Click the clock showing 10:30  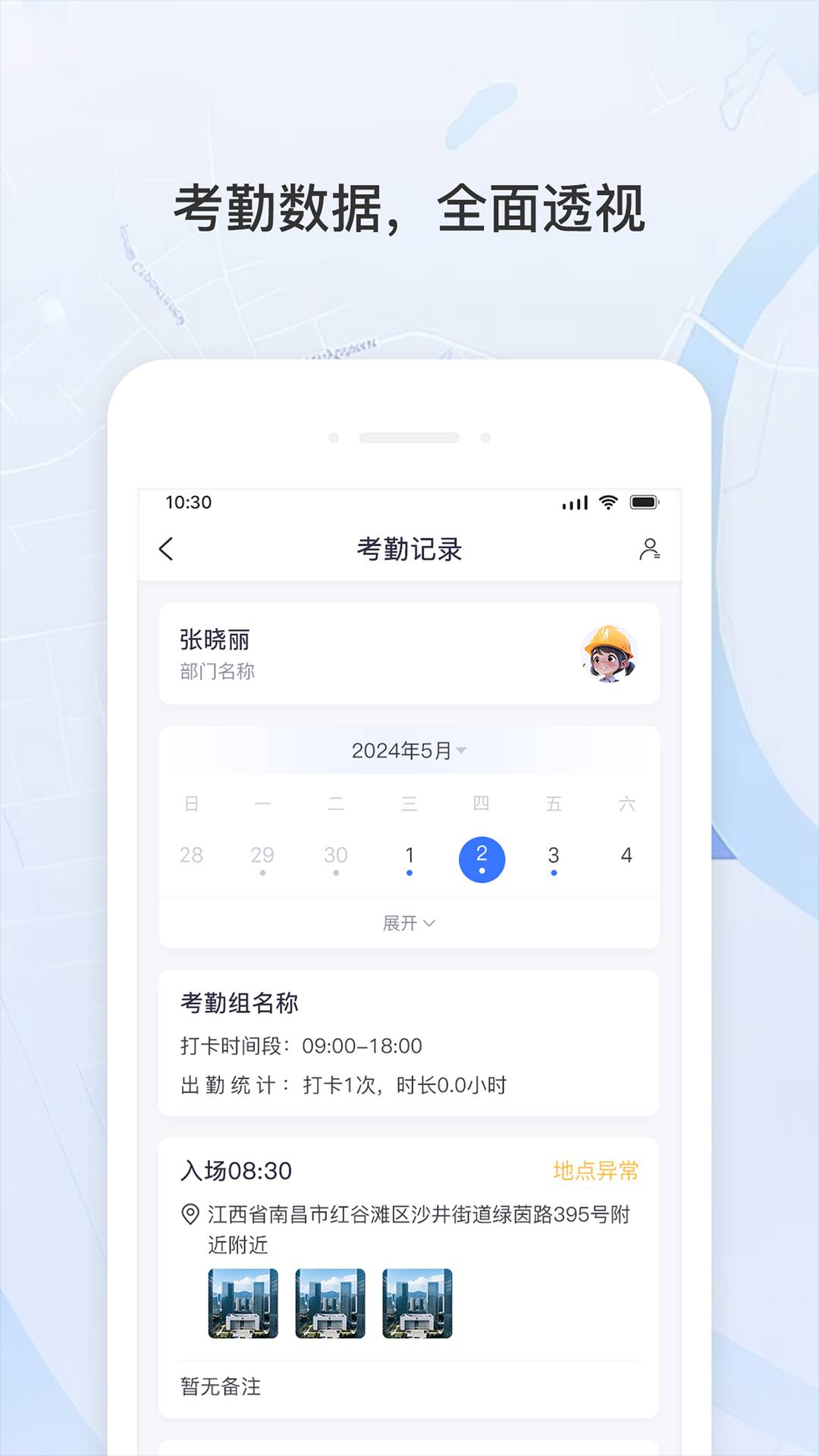tap(187, 502)
